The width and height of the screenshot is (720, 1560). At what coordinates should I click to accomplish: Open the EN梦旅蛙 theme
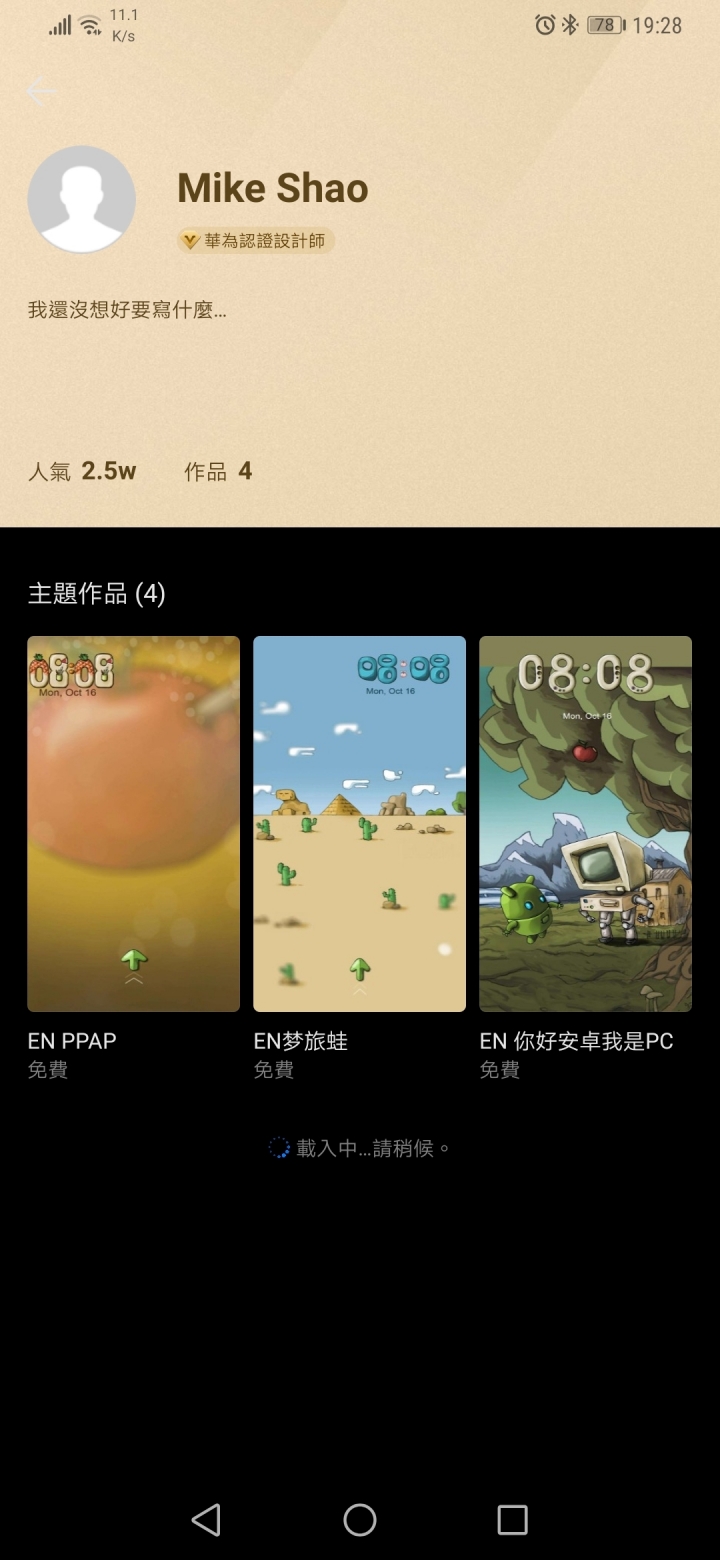(359, 824)
